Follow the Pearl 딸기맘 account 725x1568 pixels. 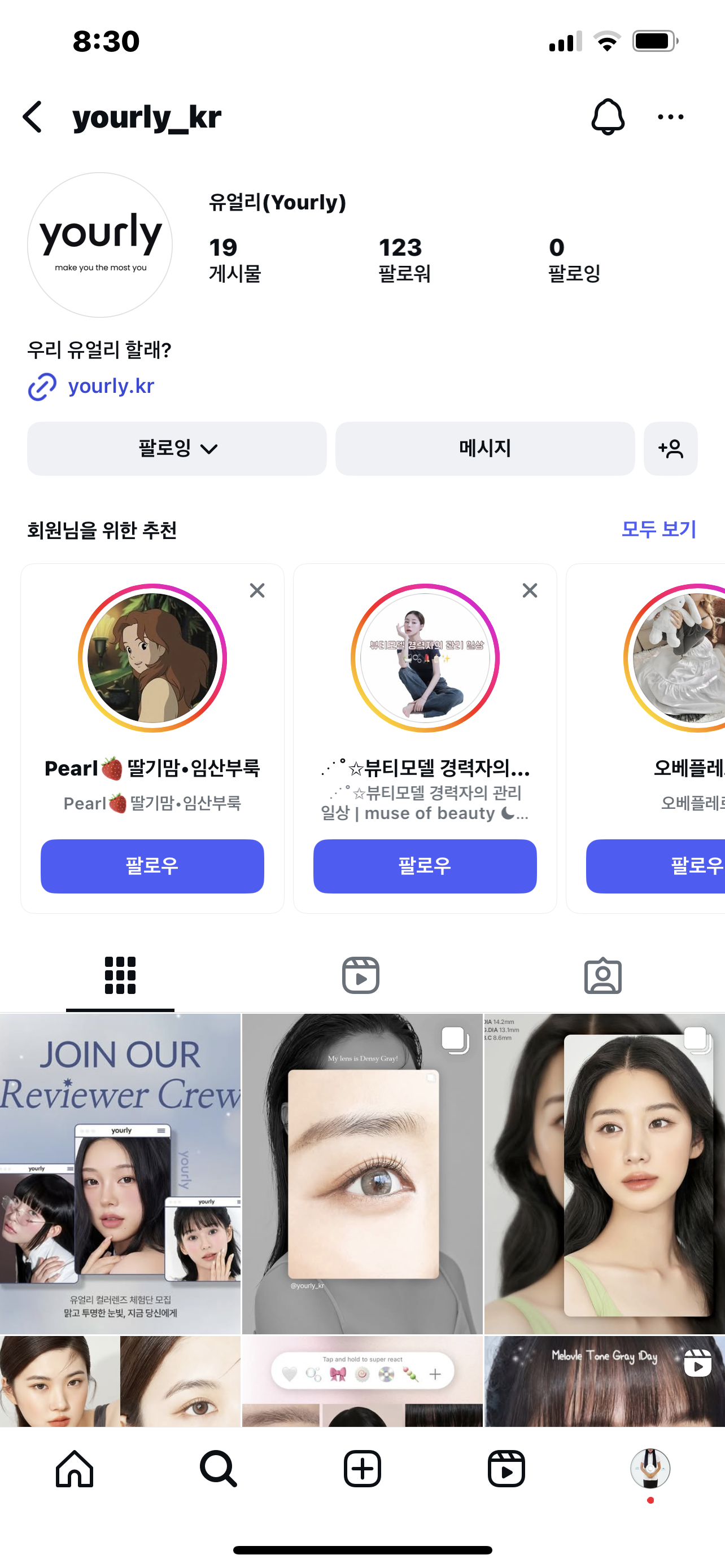click(152, 866)
